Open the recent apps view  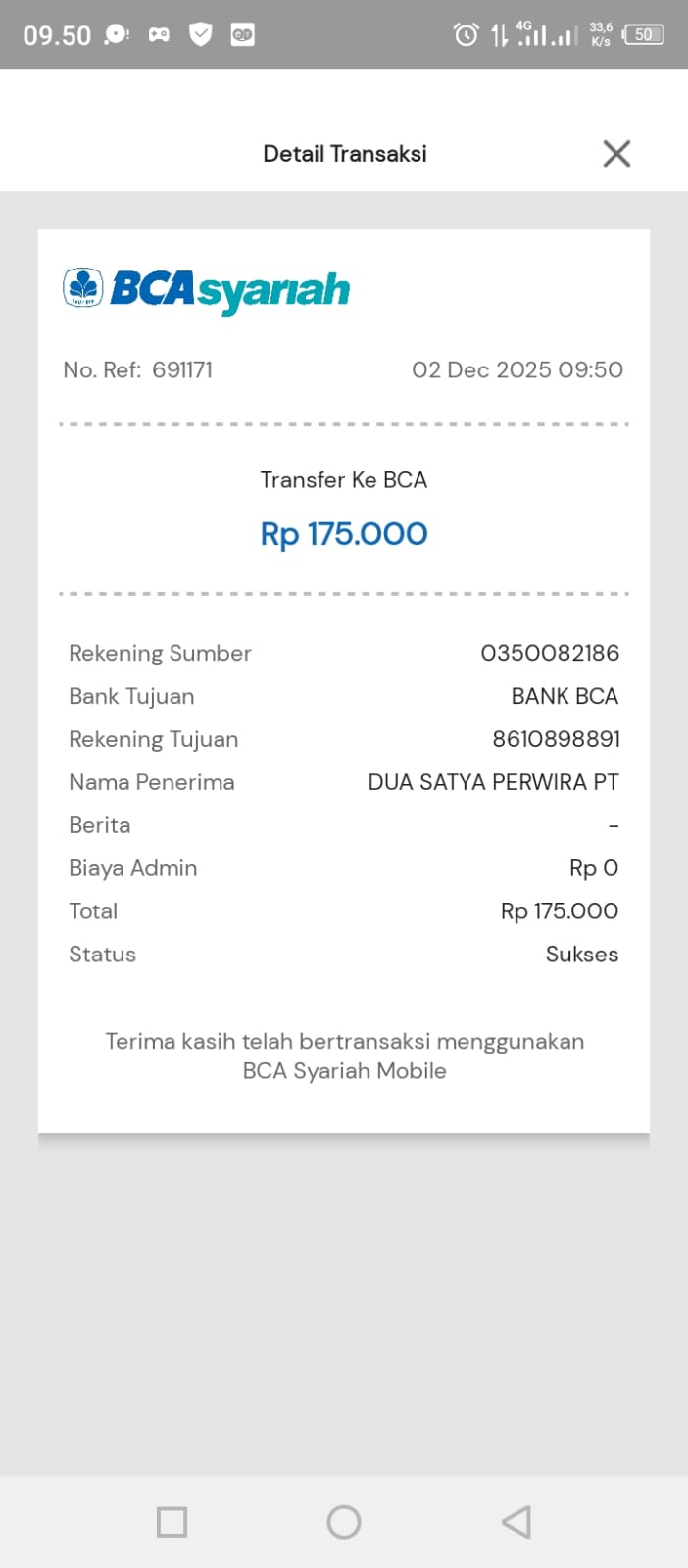(x=172, y=1522)
